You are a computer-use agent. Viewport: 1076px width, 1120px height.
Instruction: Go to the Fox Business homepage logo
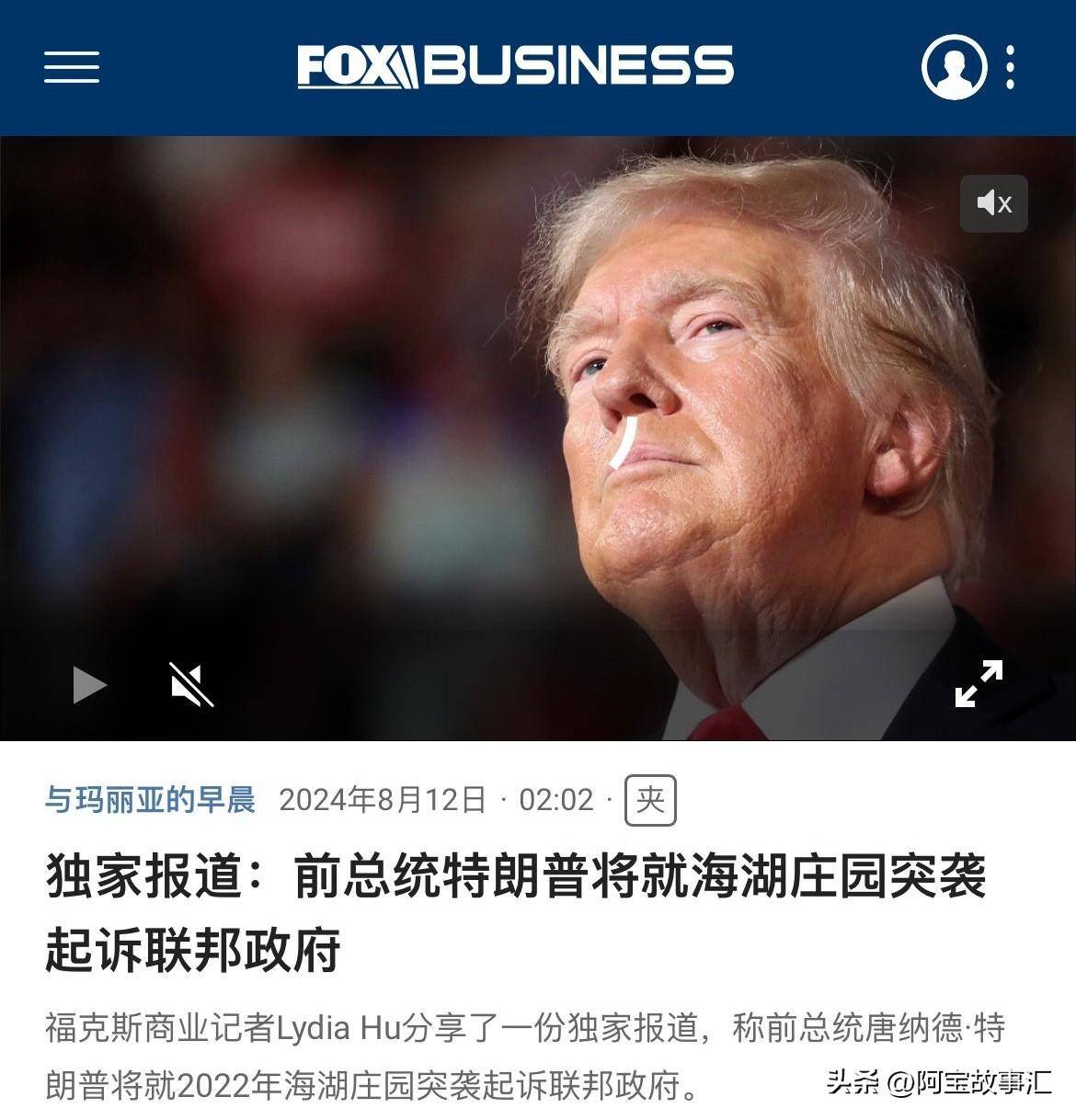[x=515, y=67]
